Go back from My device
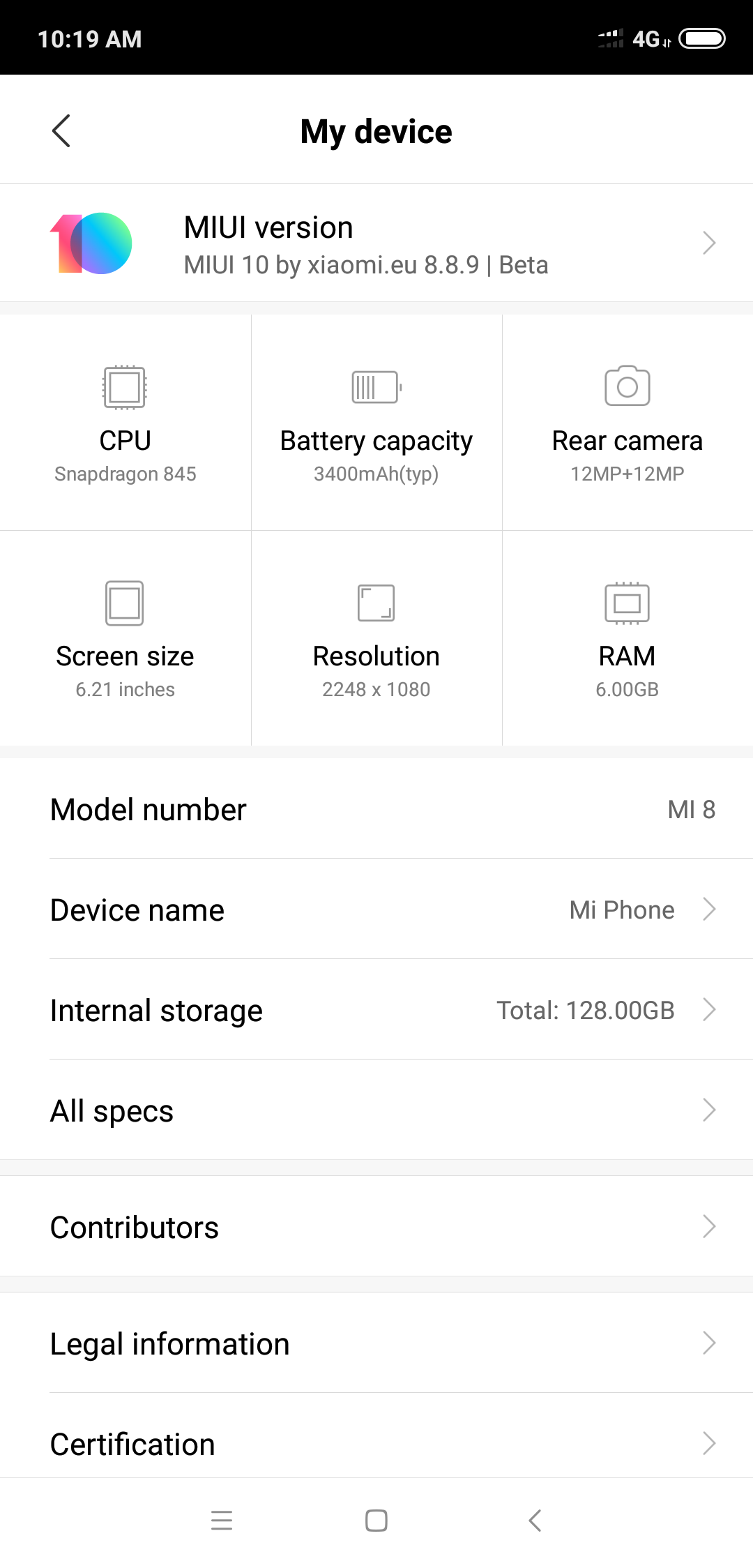Screen dimensions: 753x1568 click(x=61, y=131)
